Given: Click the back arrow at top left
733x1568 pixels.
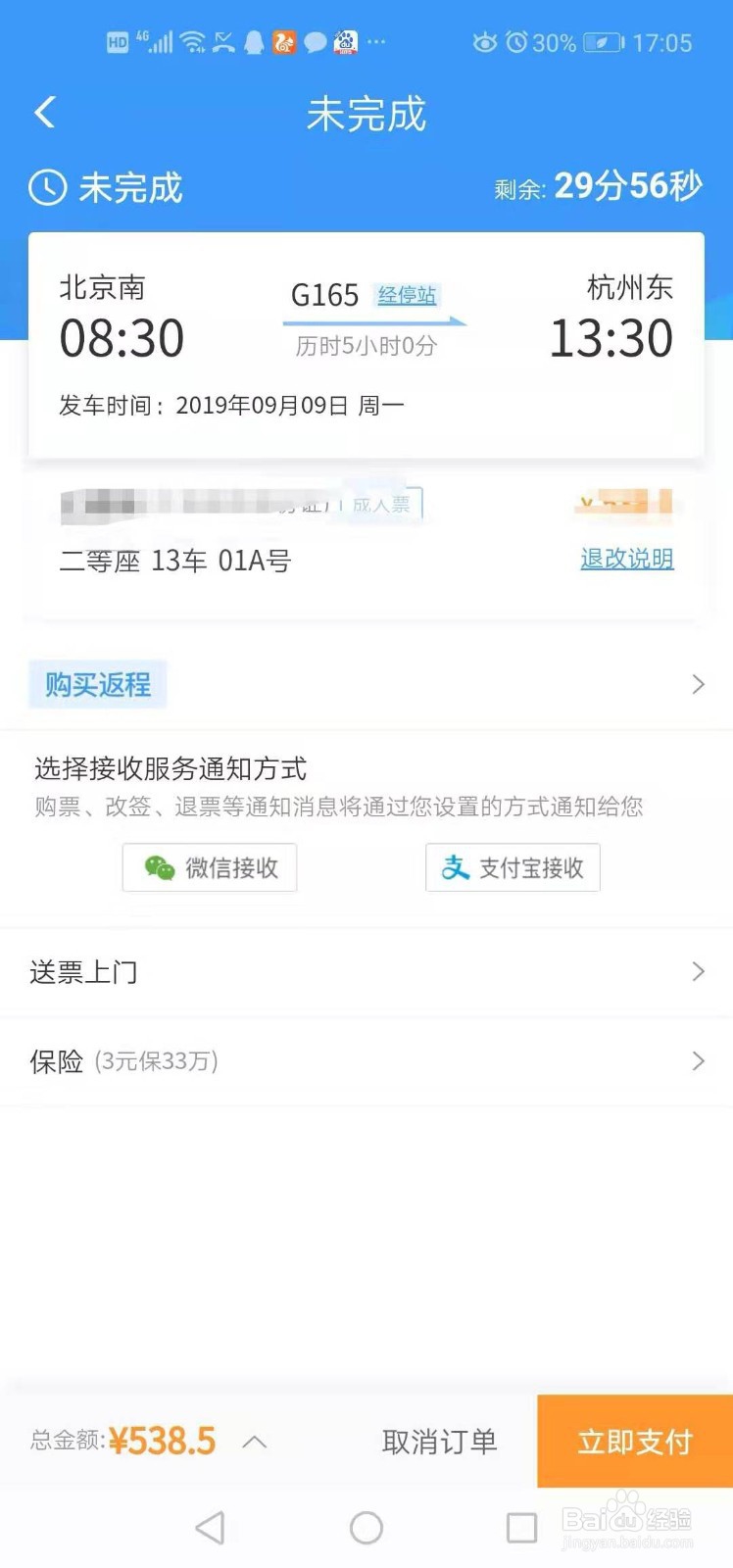Looking at the screenshot, I should [43, 112].
